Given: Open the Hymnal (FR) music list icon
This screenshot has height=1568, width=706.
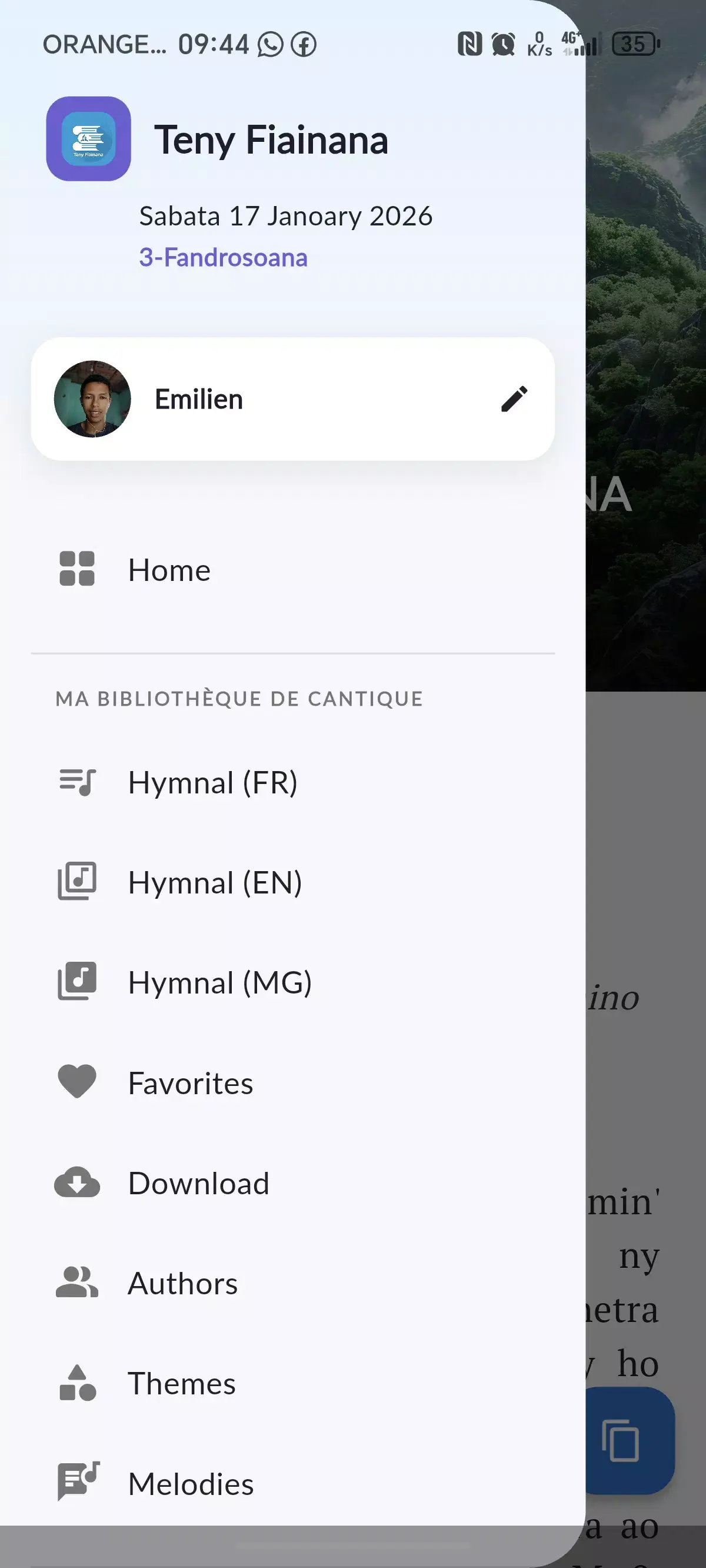Looking at the screenshot, I should coord(76,783).
